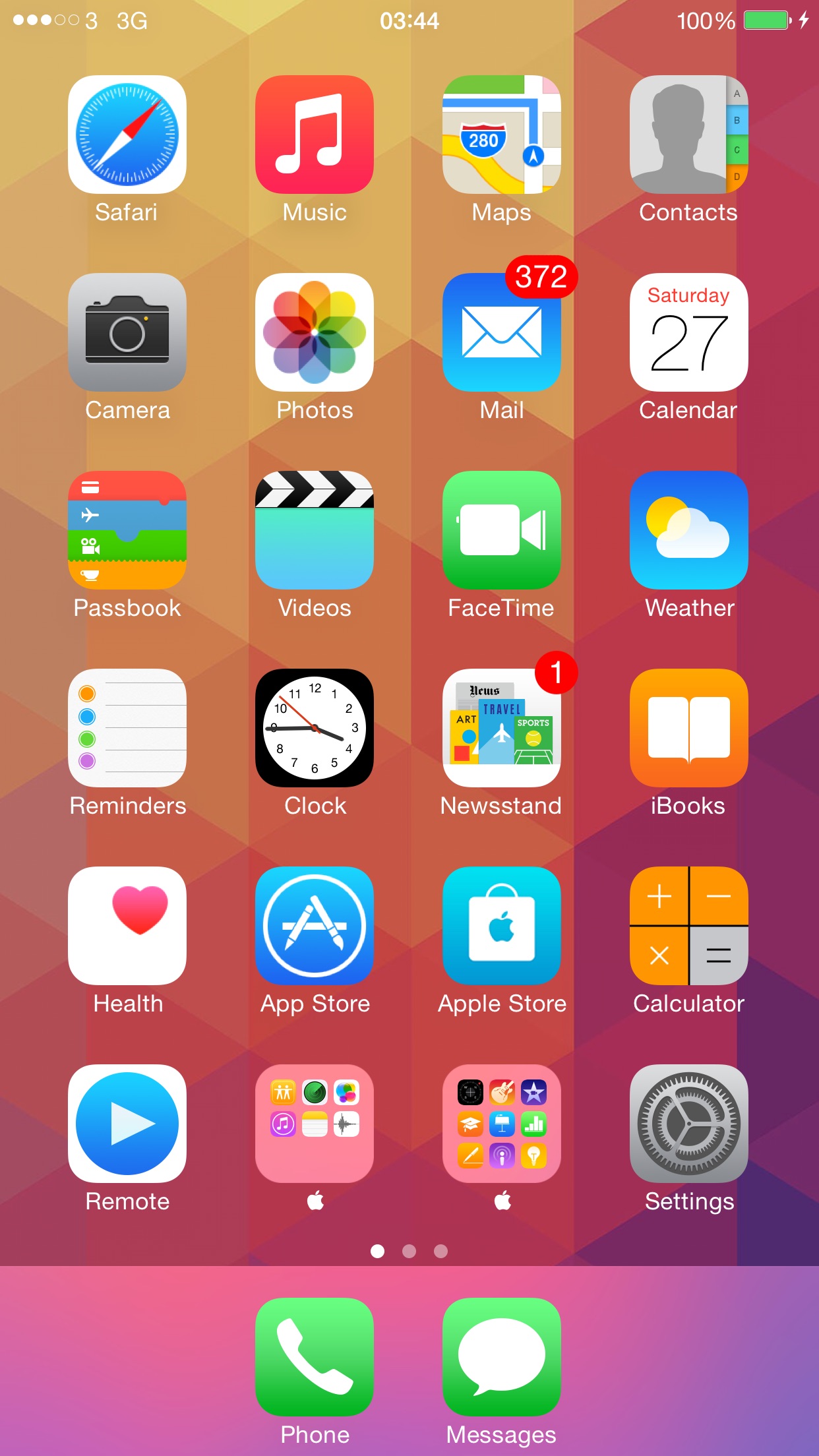Open the Photos app
Viewport: 819px width, 1456px height.
315,332
